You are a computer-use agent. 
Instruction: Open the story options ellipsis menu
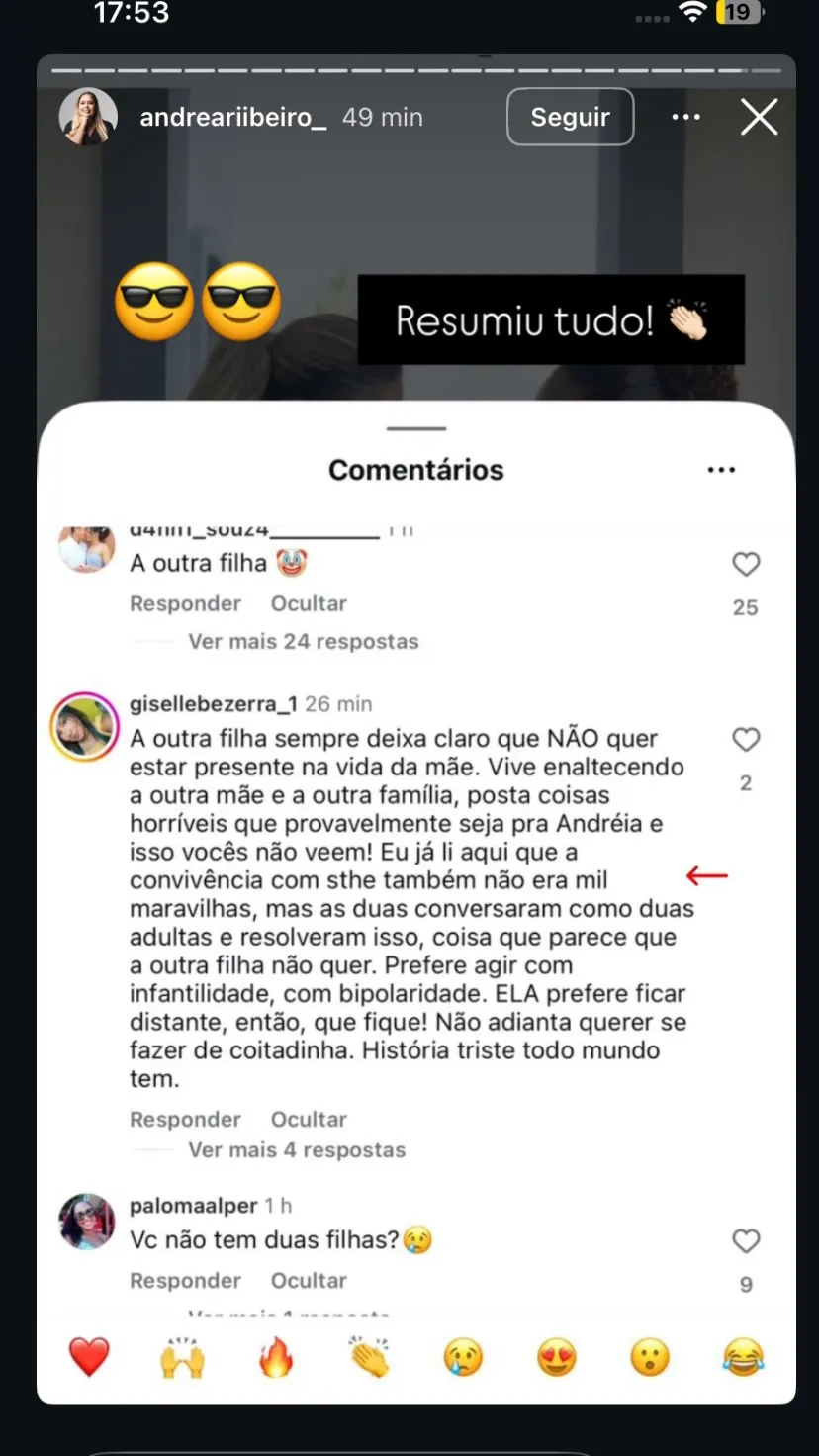coord(685,117)
